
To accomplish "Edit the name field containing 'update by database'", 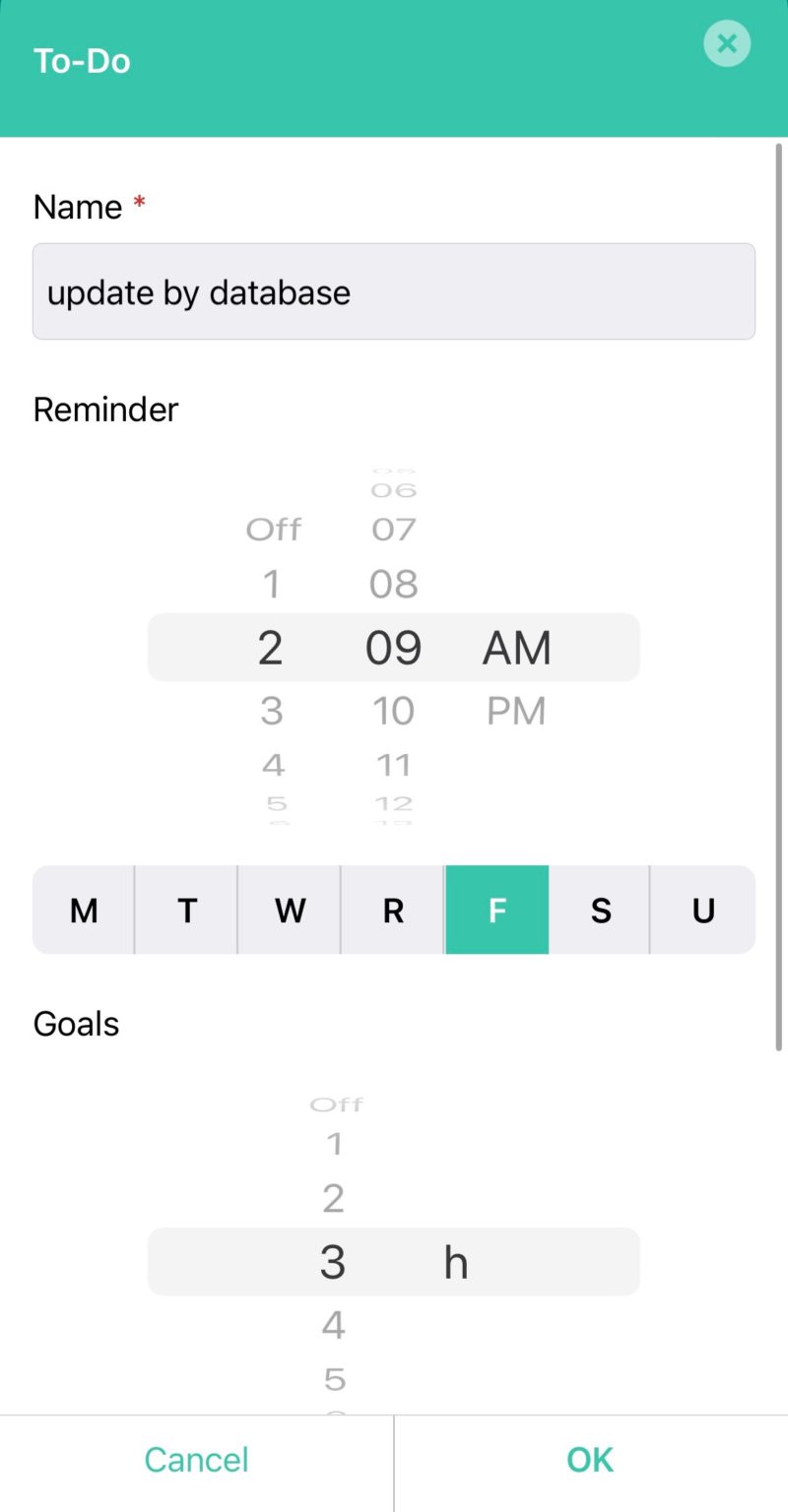I will pyautogui.click(x=394, y=291).
